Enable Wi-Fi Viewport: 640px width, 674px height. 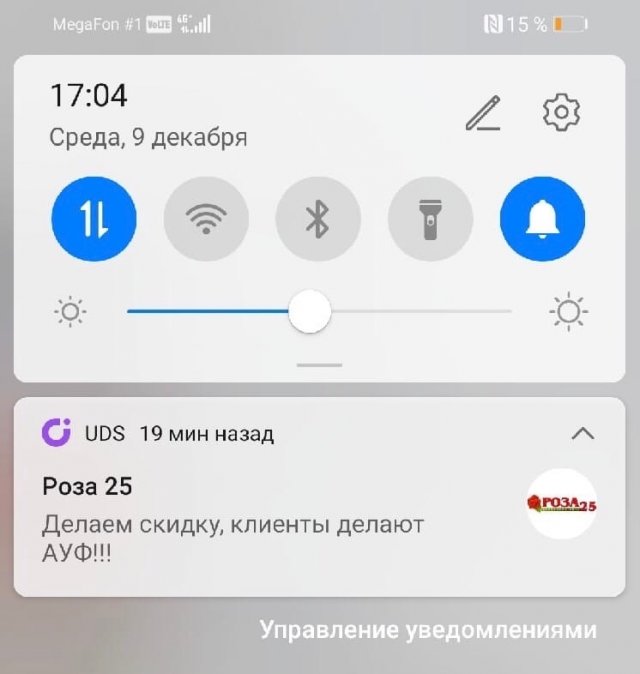(206, 219)
